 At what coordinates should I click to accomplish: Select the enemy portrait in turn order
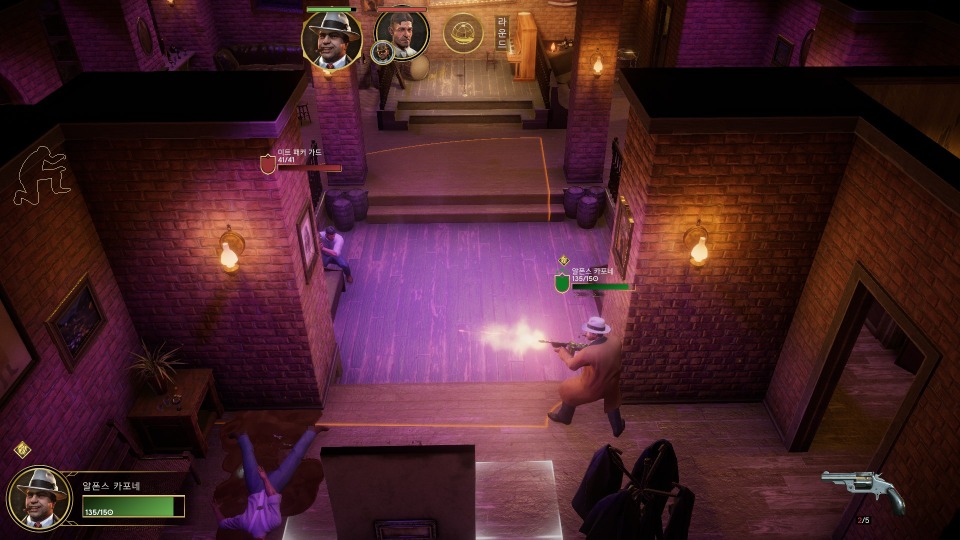click(402, 33)
